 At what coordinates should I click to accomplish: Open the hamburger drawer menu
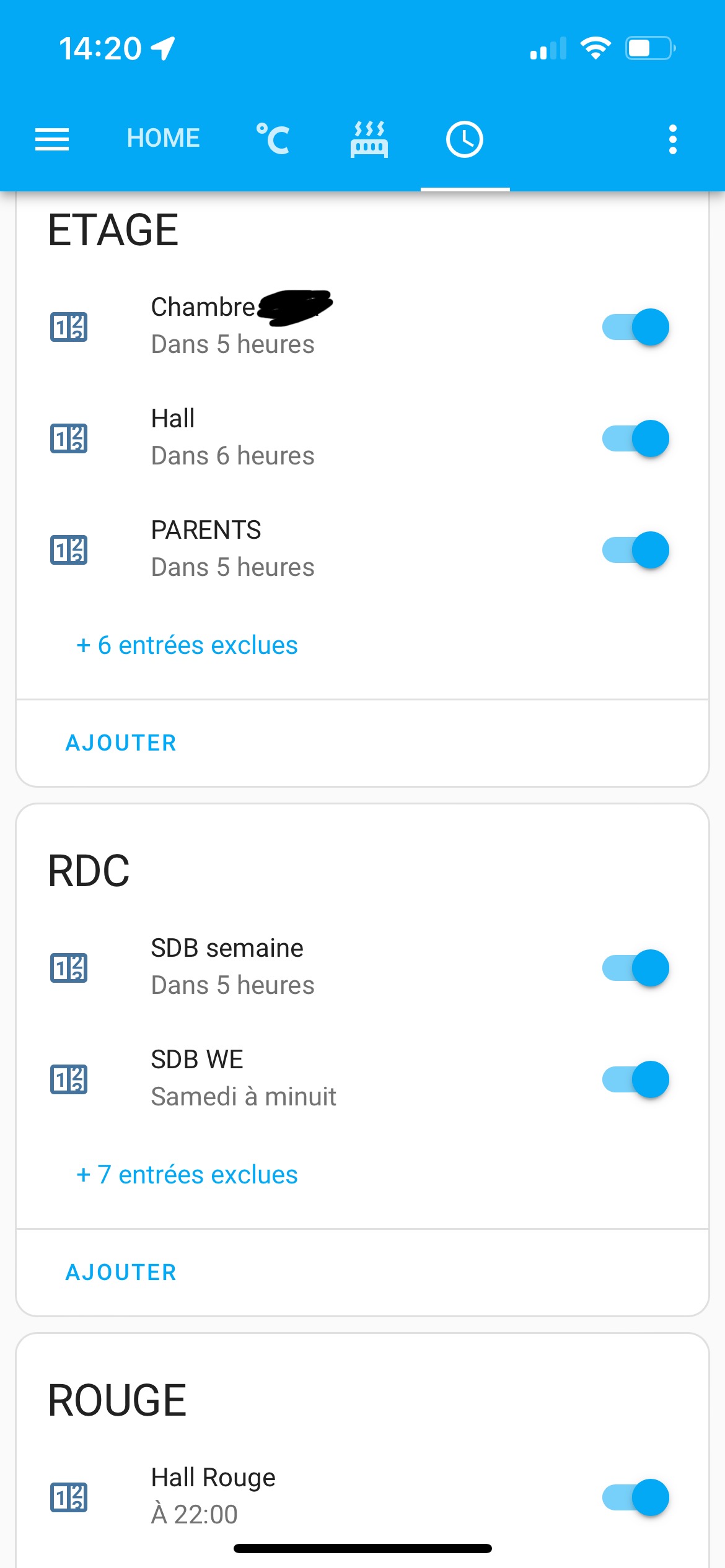pos(52,139)
